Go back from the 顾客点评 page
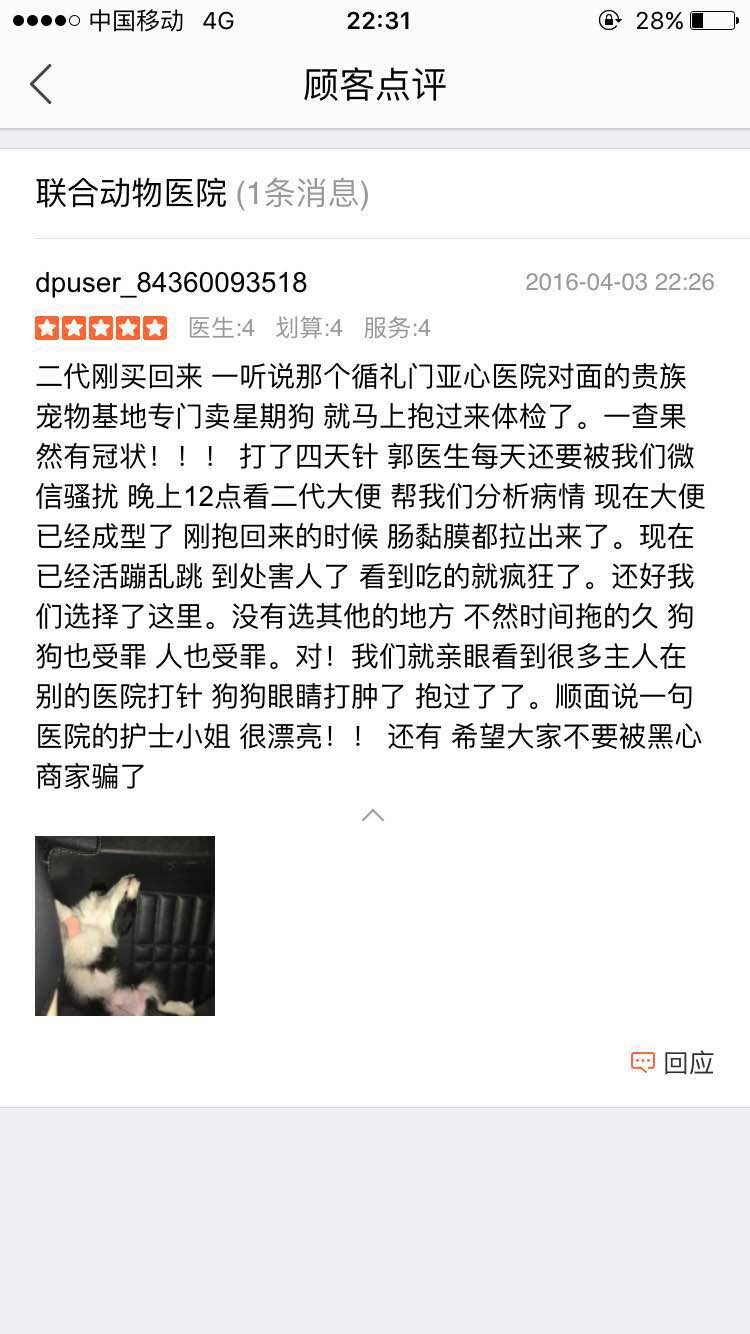 coord(41,85)
